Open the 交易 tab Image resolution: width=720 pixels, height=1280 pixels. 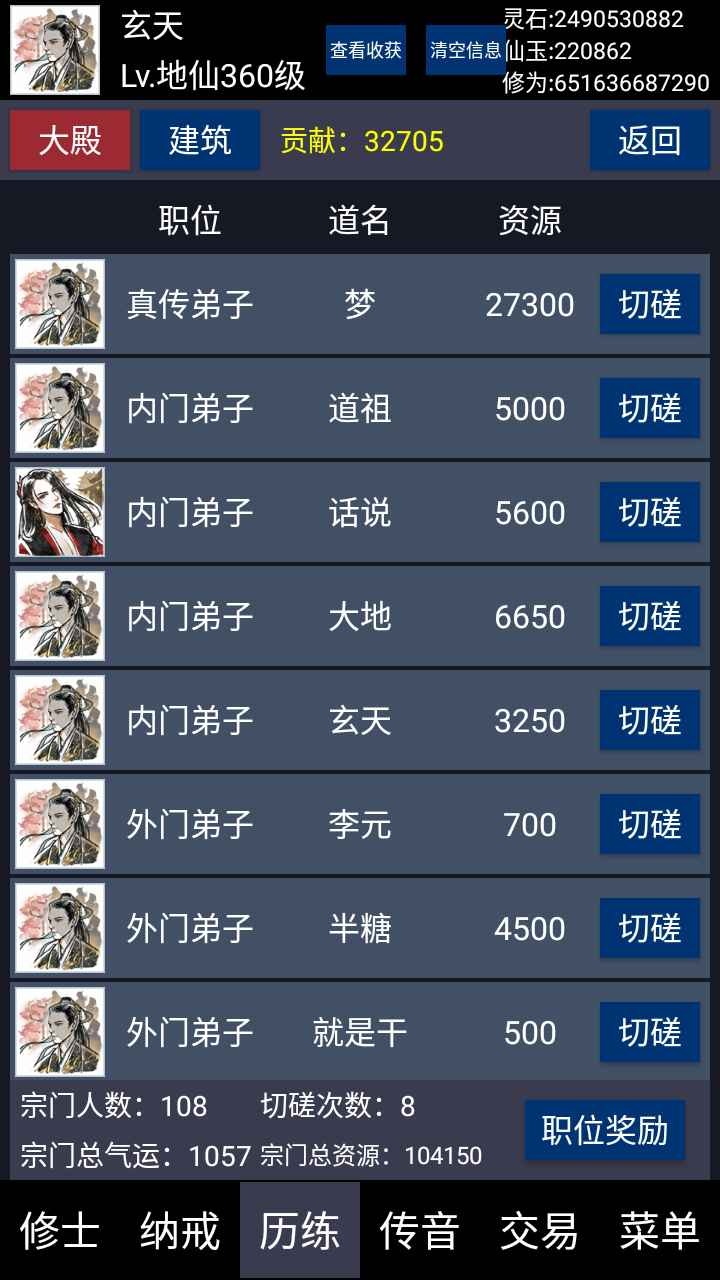540,1230
